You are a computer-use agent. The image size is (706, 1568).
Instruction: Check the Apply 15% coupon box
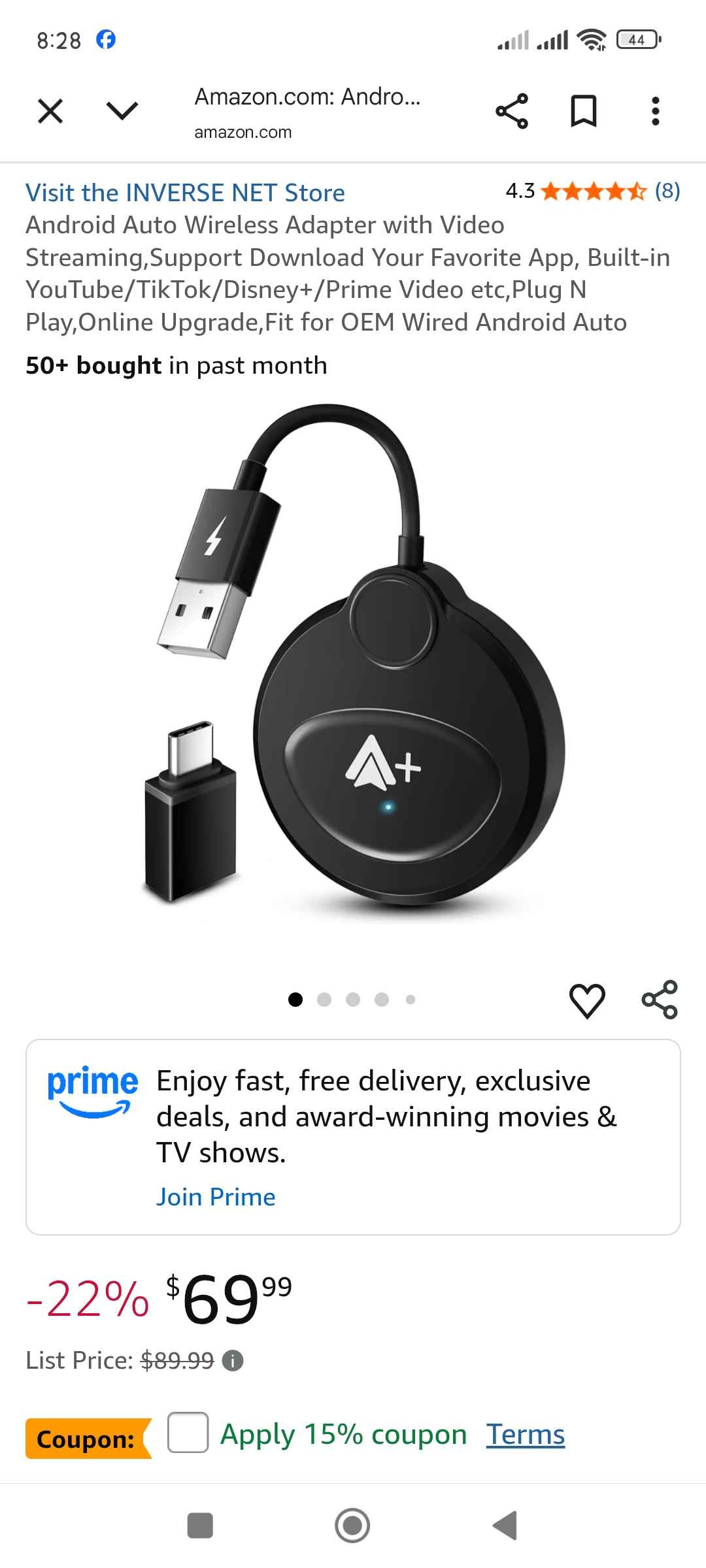[x=188, y=1433]
